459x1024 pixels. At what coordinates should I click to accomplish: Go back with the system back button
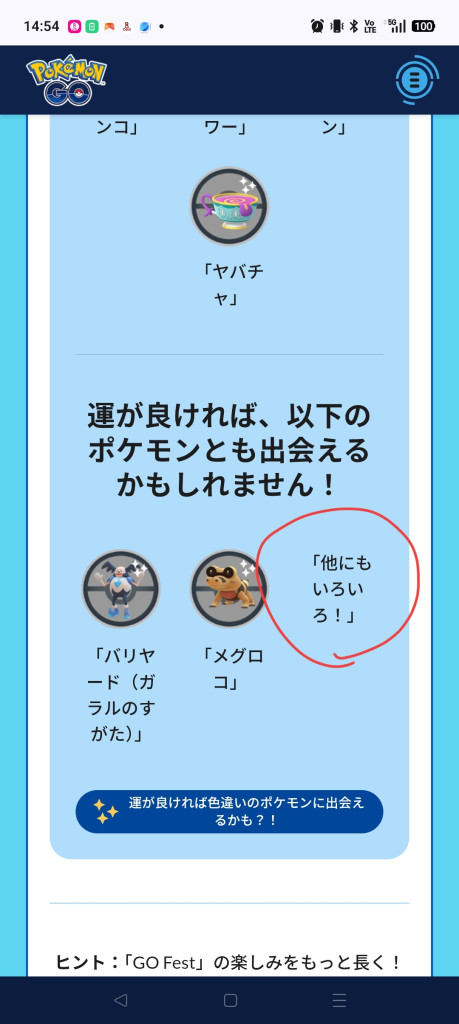120,1000
